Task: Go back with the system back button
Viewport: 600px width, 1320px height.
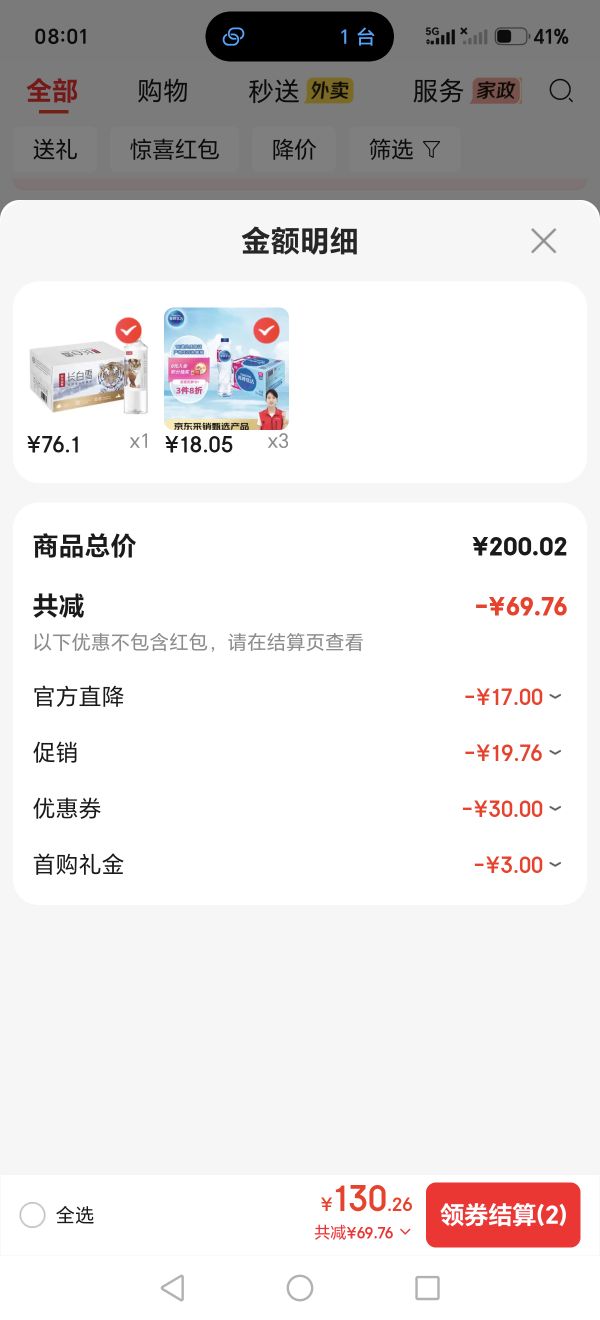Action: click(172, 1288)
